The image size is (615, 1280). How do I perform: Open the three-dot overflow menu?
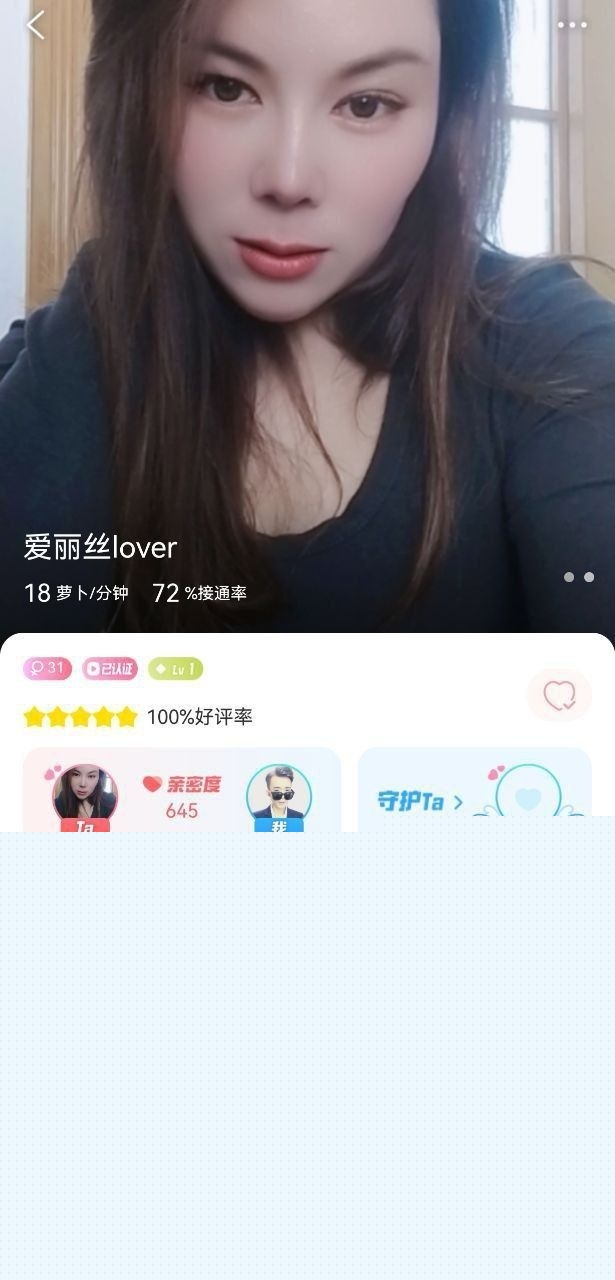(x=572, y=25)
